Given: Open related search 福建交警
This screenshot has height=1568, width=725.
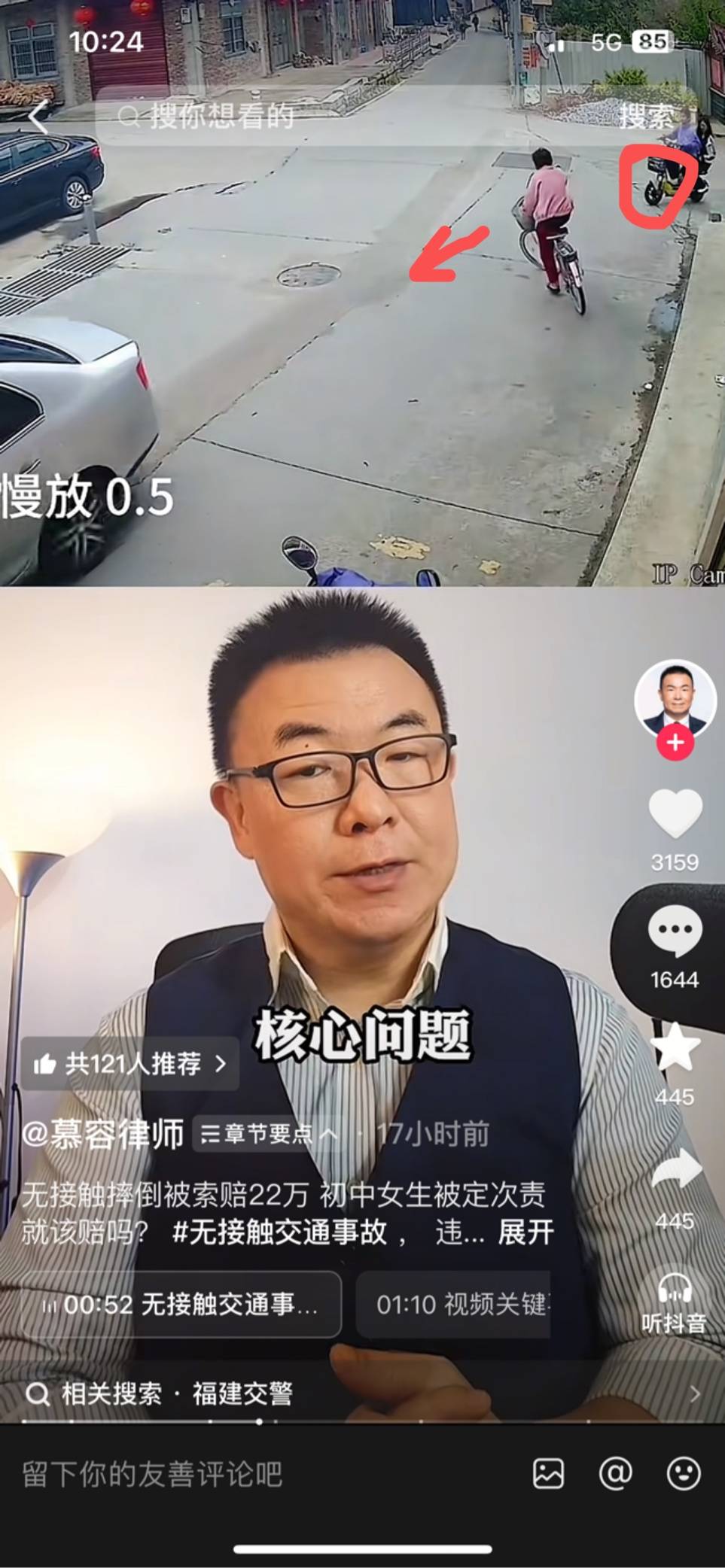Looking at the screenshot, I should click(x=242, y=1393).
